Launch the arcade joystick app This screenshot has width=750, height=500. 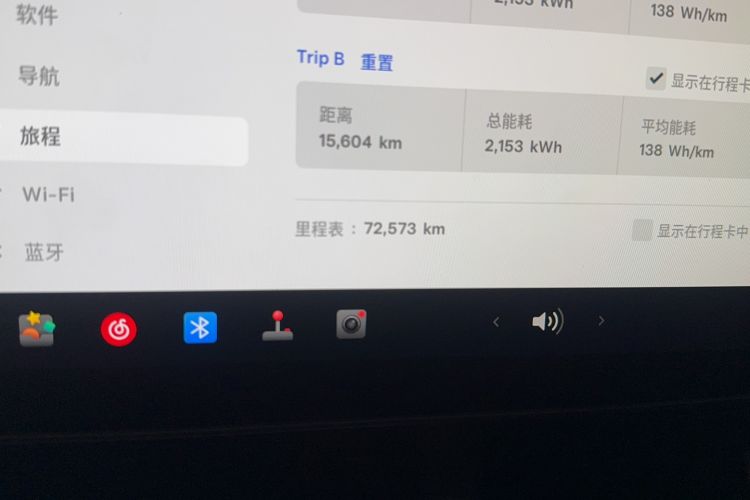[x=278, y=326]
